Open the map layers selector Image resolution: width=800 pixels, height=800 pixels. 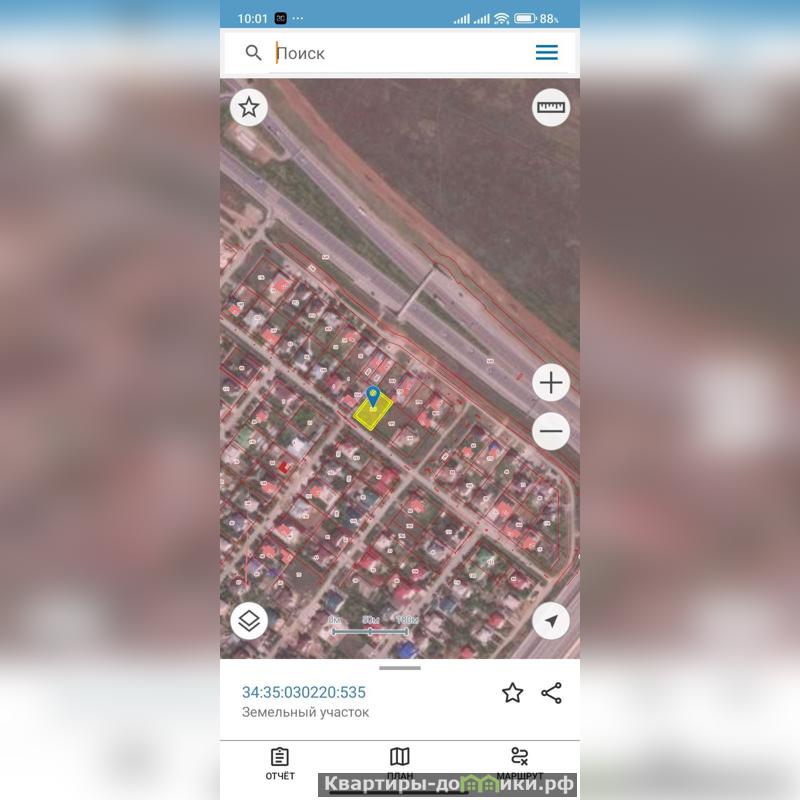pyautogui.click(x=249, y=621)
